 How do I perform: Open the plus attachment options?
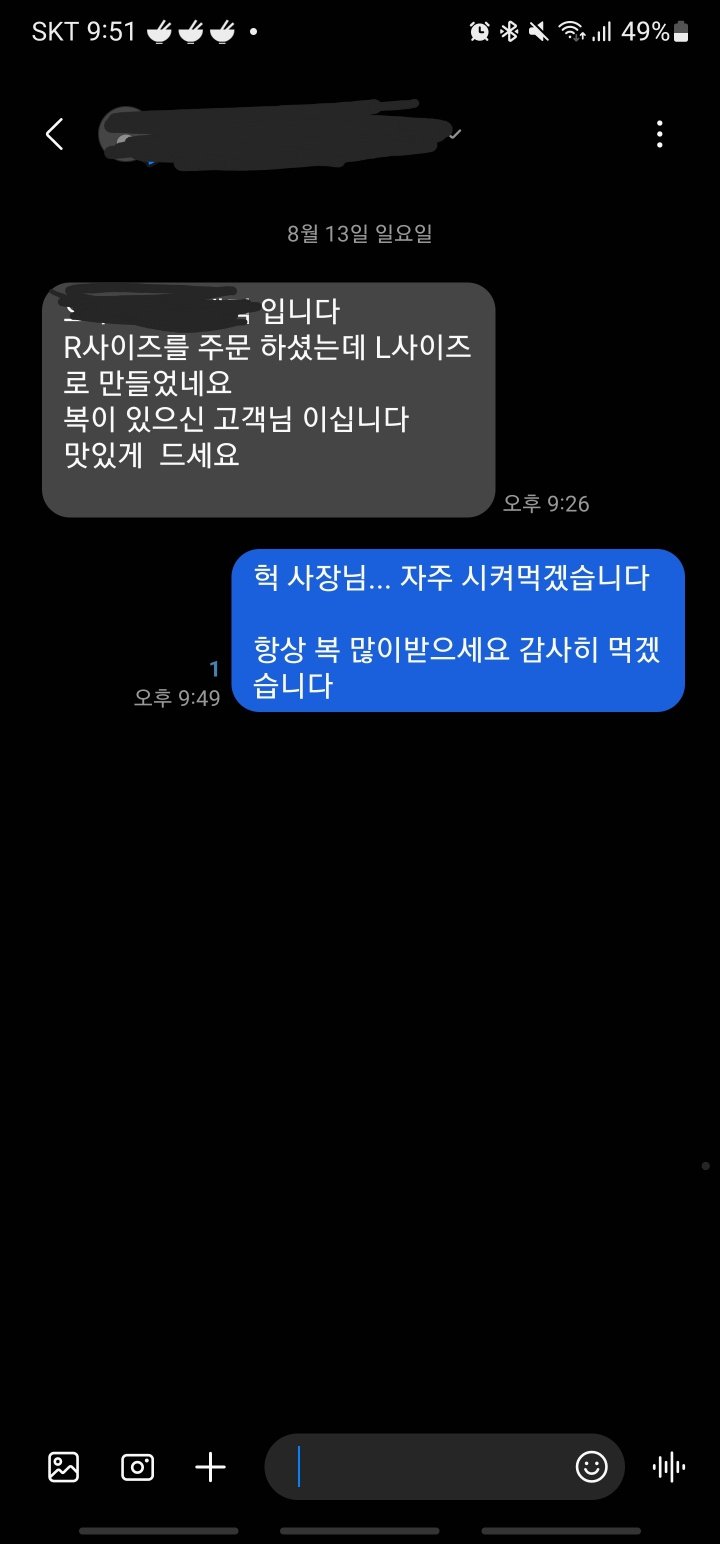(210, 1467)
